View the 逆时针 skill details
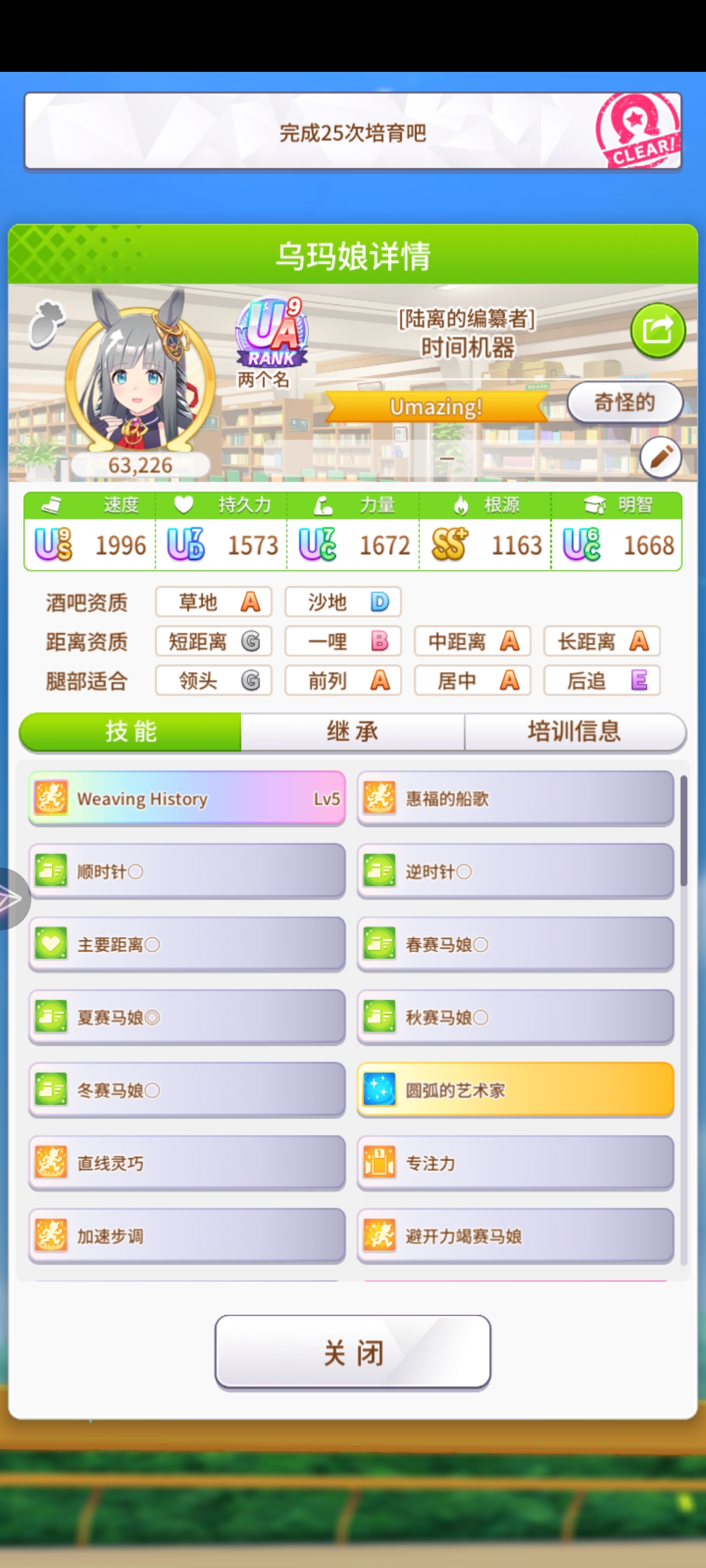706x1568 pixels. 515,872
